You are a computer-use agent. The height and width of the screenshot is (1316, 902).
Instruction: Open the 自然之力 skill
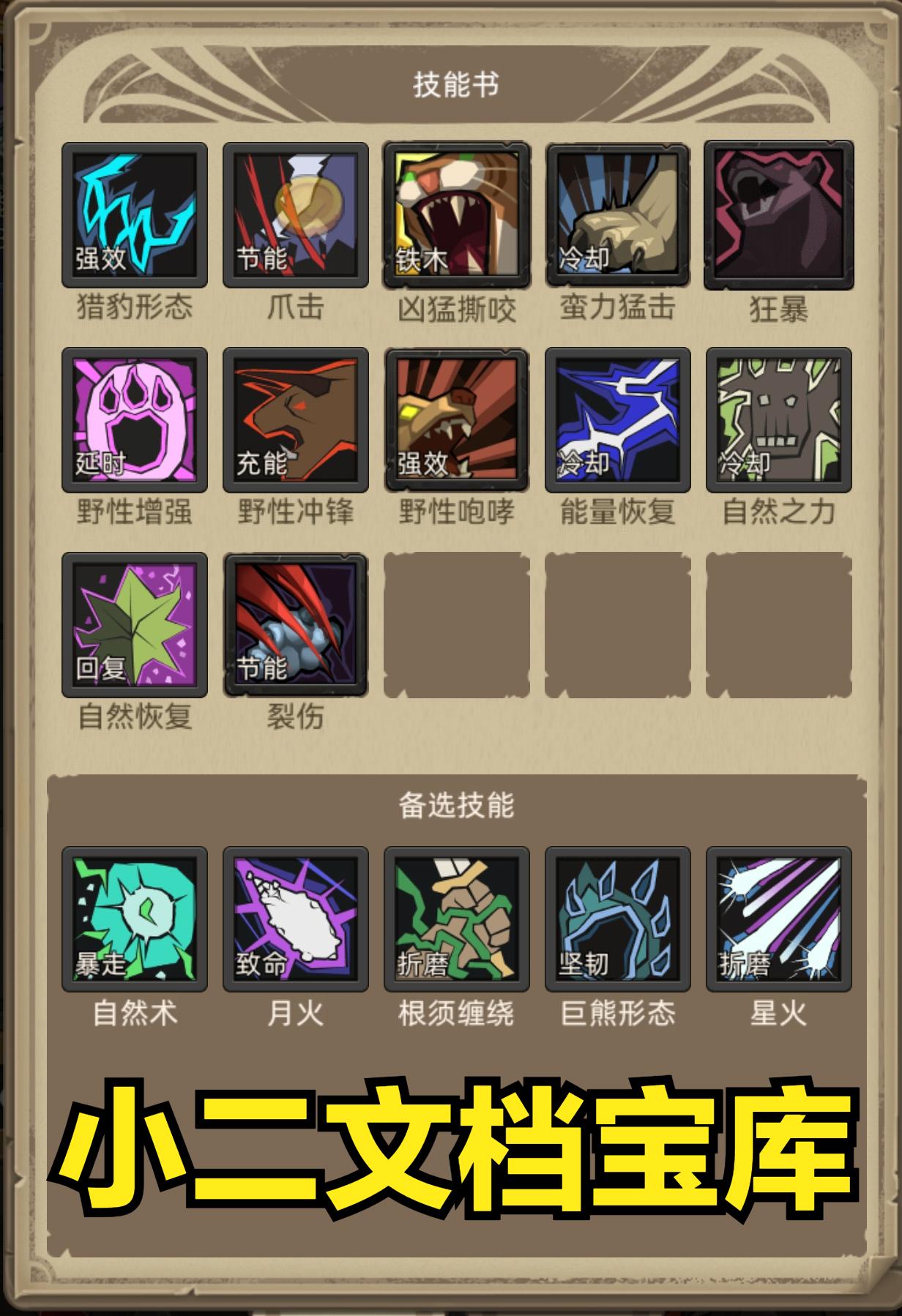click(779, 420)
